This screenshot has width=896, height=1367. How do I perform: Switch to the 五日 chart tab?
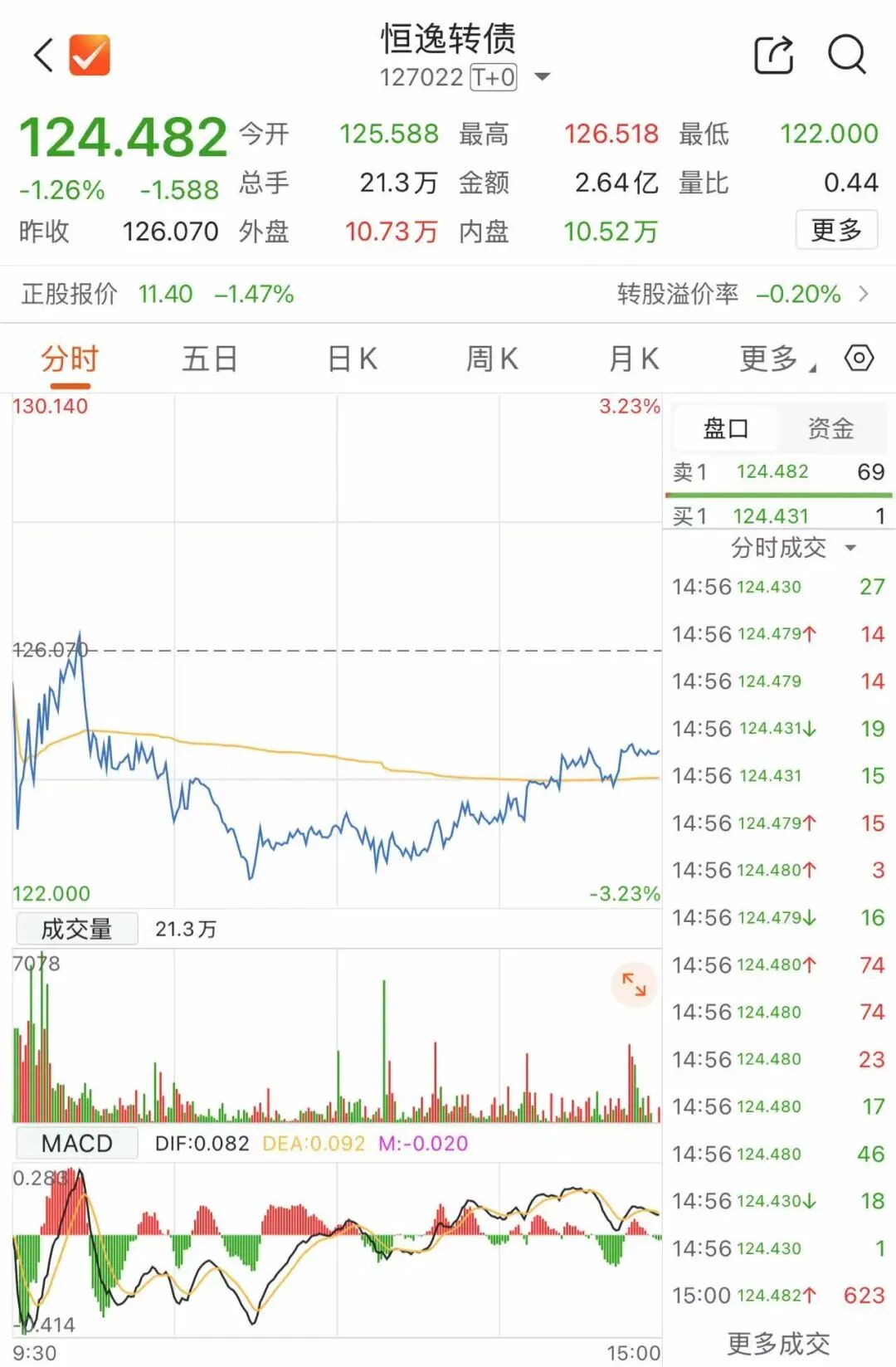(210, 359)
